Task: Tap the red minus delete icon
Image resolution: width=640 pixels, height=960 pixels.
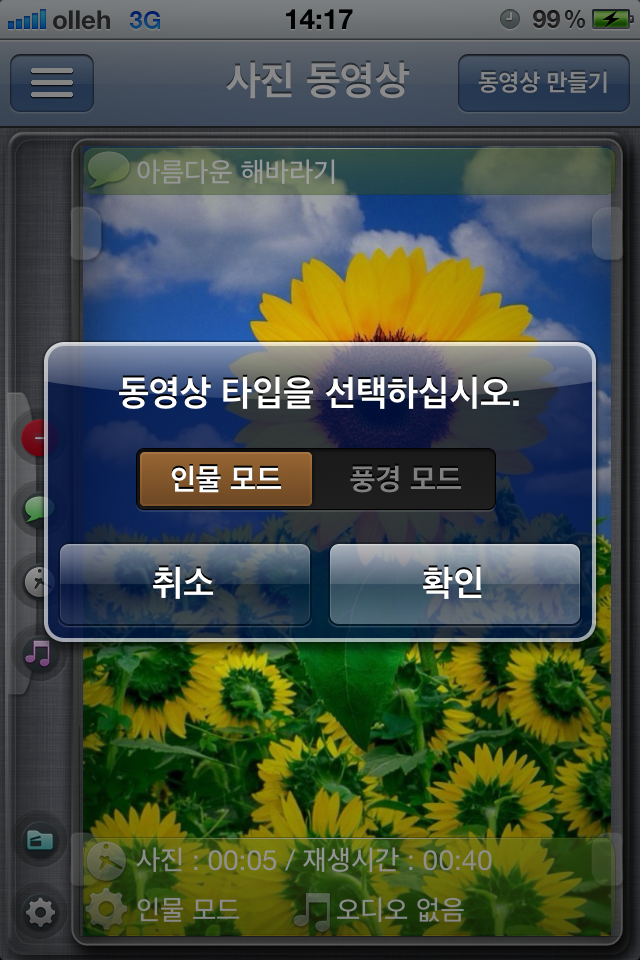Action: 37,438
